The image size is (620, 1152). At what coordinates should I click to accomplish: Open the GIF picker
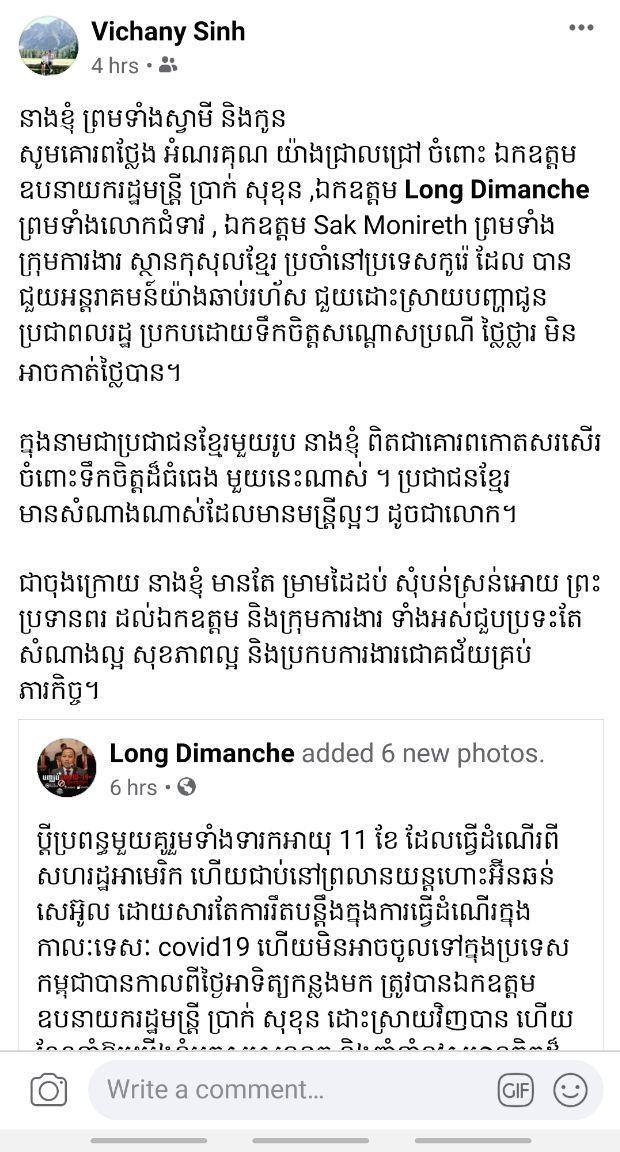(516, 1090)
